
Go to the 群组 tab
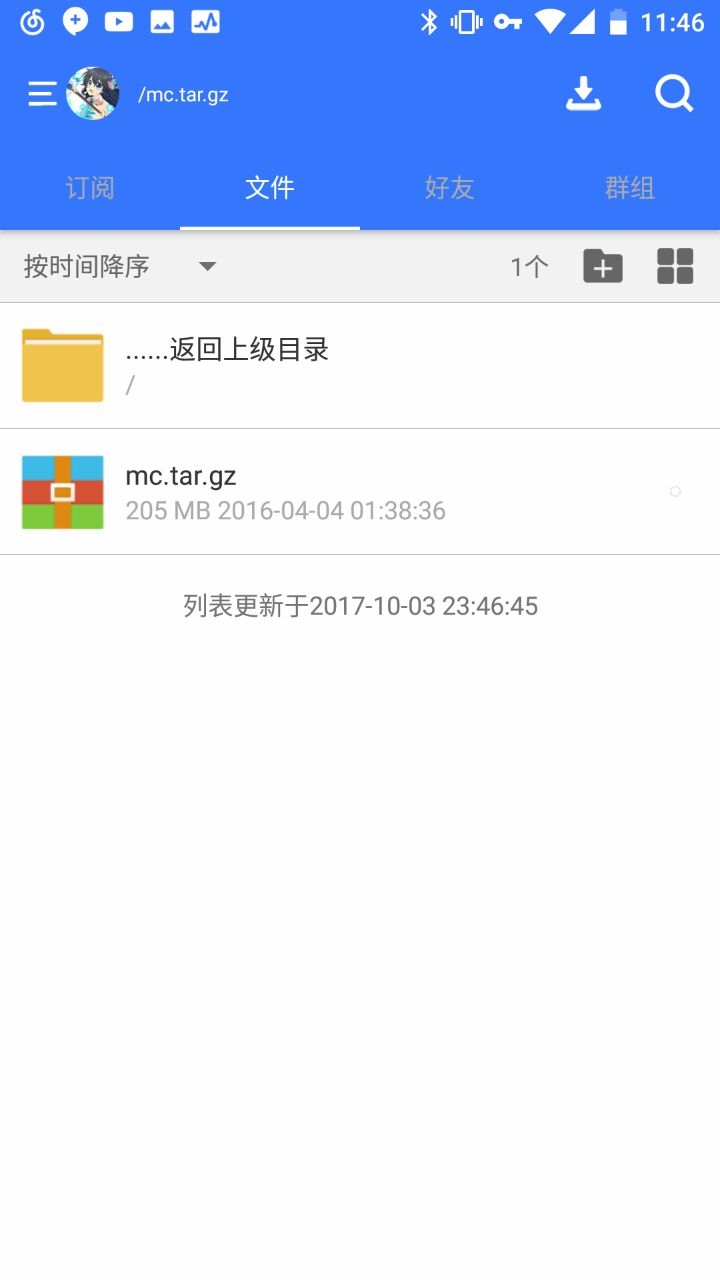pyautogui.click(x=630, y=187)
